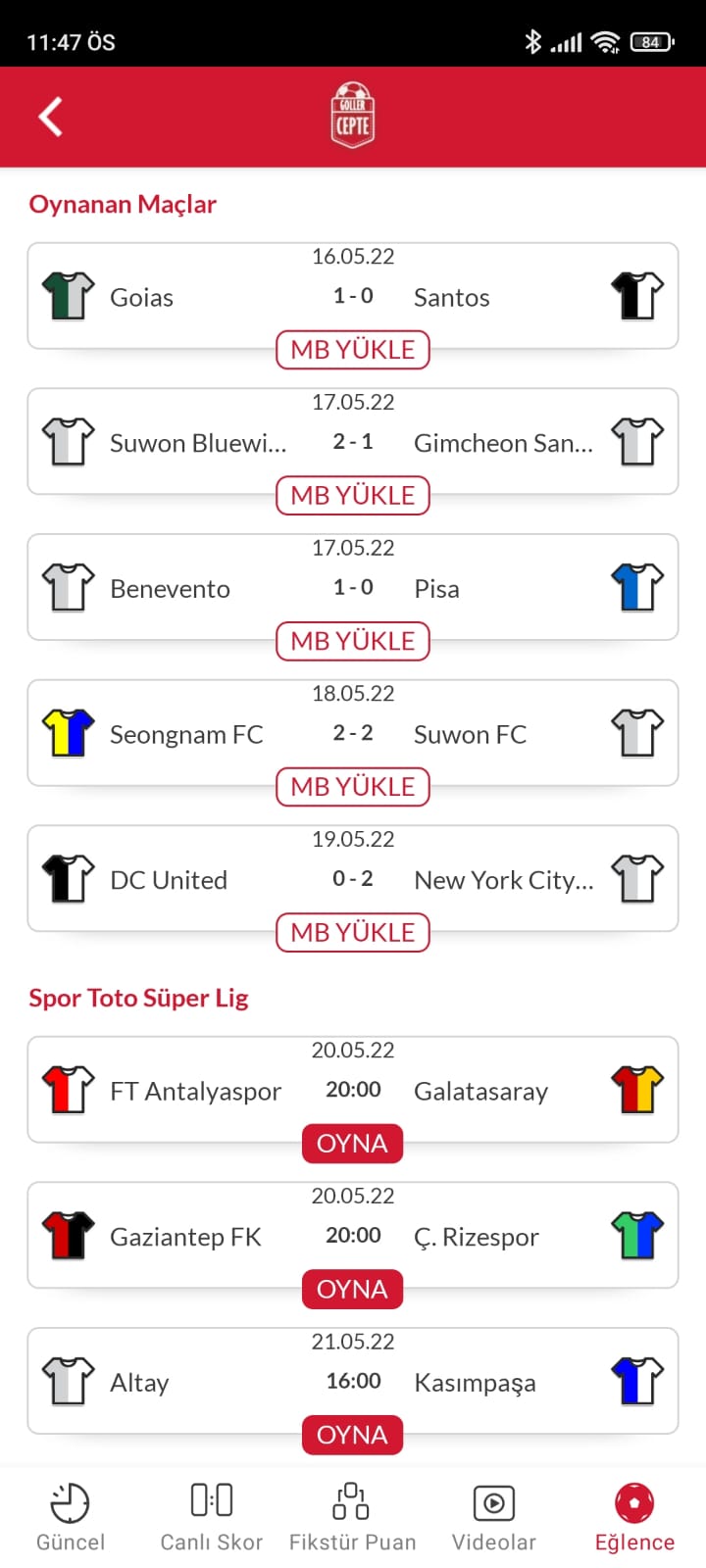The height and width of the screenshot is (1568, 706).
Task: Open the Benevento vs Pisa match card
Action: [x=353, y=587]
